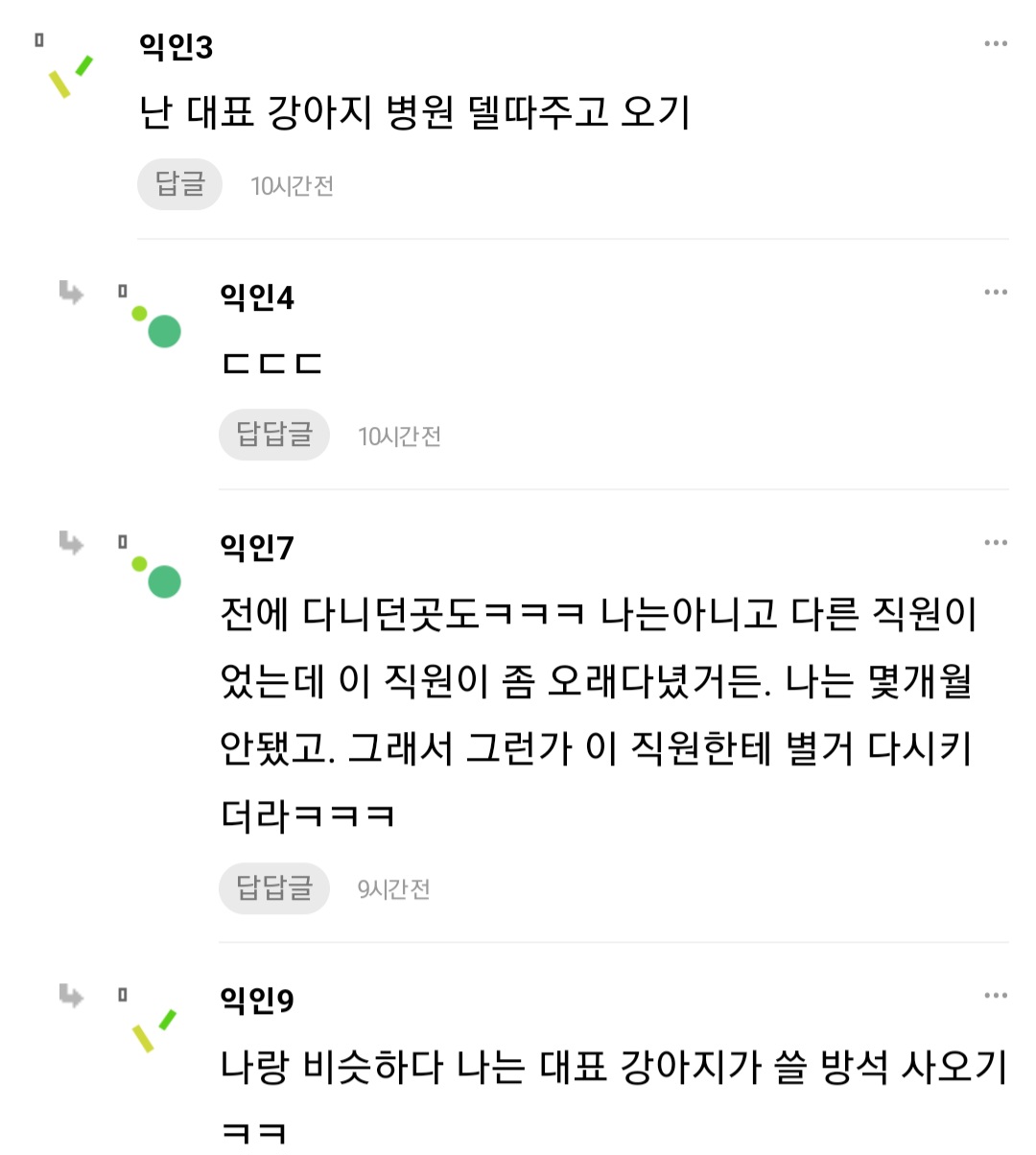Open overflow menu on 익인3's comment

996,43
